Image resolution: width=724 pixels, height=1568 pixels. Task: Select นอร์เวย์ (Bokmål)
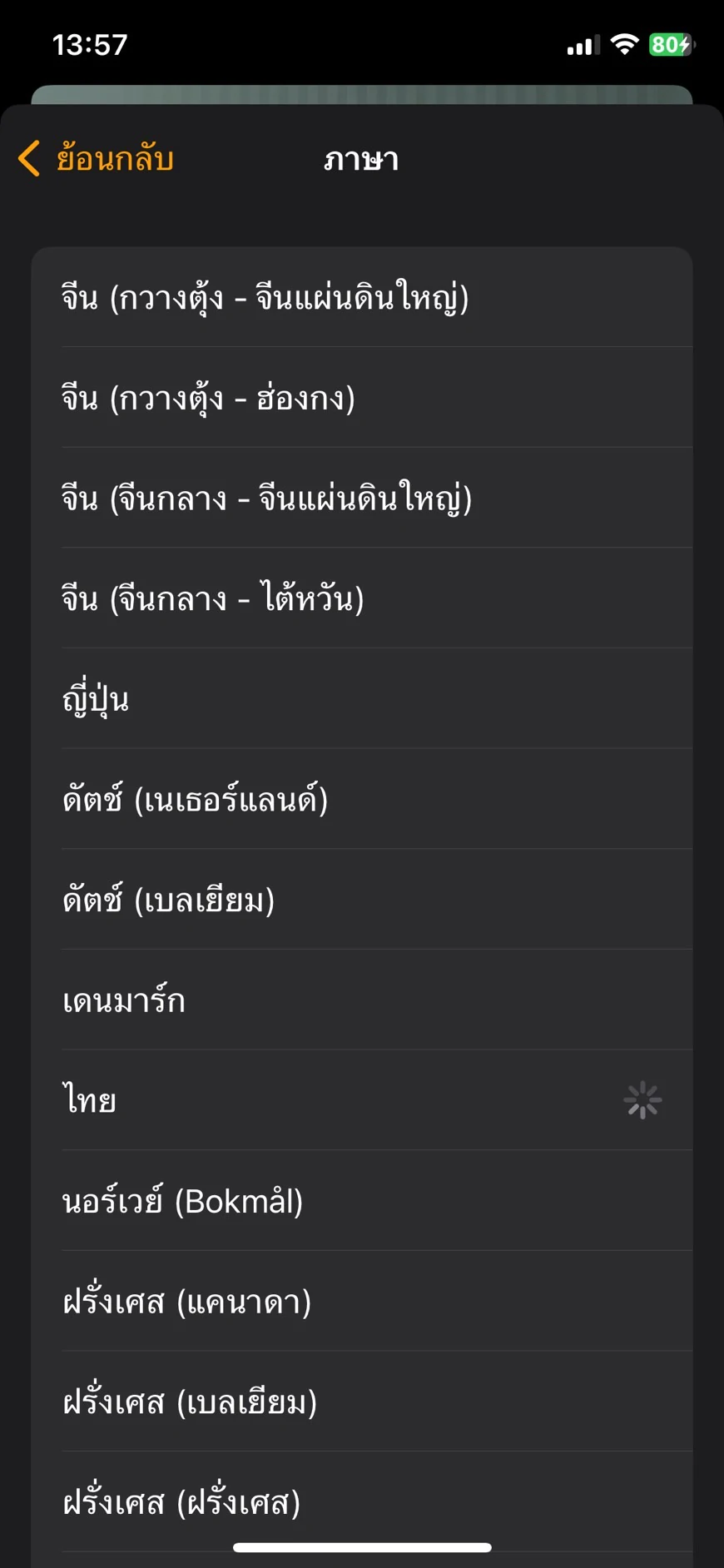(x=362, y=1200)
